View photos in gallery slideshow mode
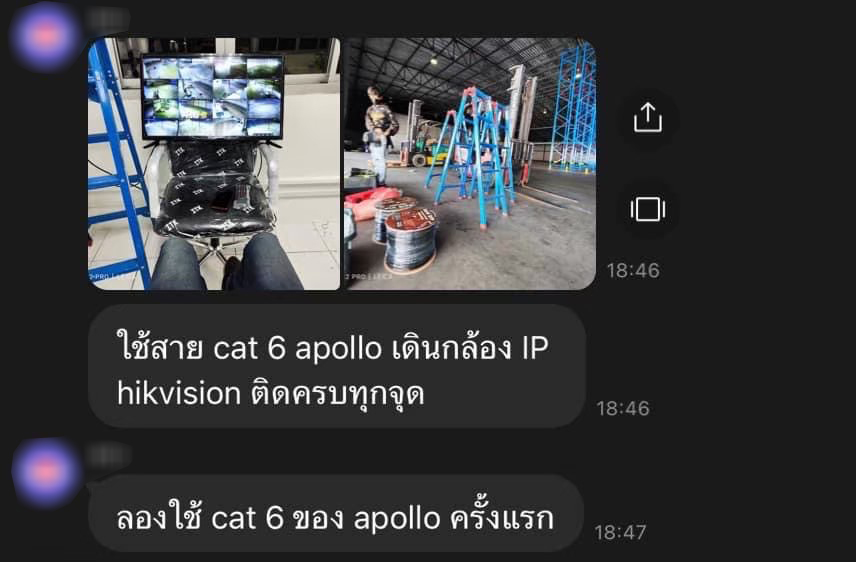 pyautogui.click(x=648, y=209)
